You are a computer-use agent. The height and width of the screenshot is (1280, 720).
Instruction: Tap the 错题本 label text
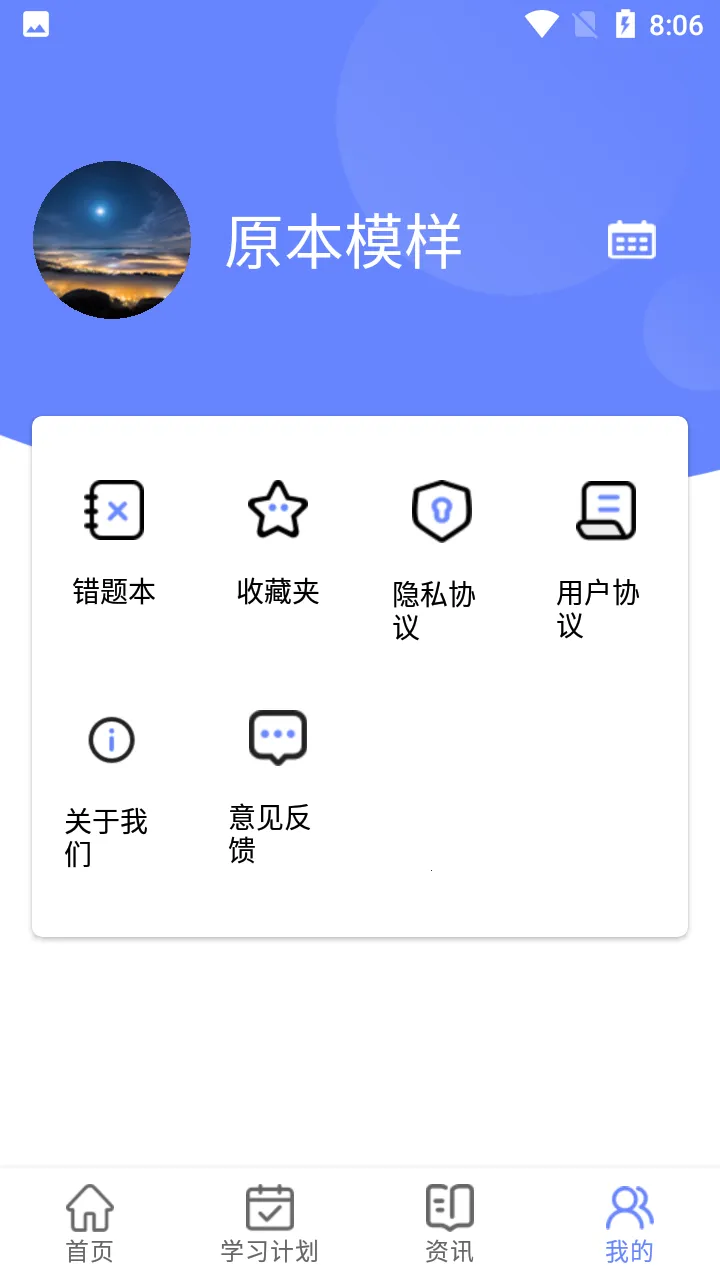[114, 592]
